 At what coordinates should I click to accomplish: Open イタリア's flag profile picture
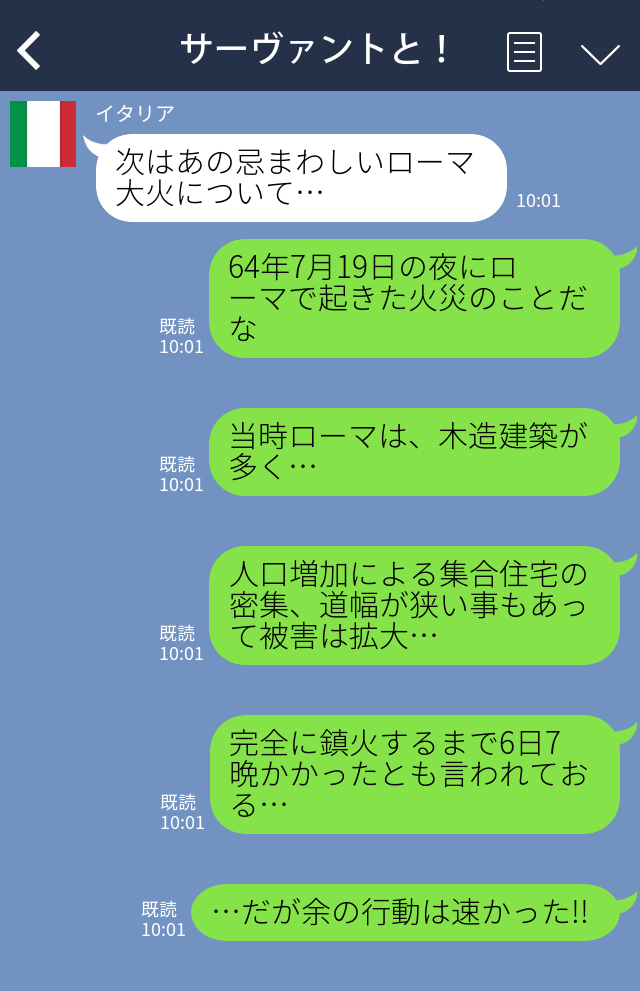click(x=43, y=134)
